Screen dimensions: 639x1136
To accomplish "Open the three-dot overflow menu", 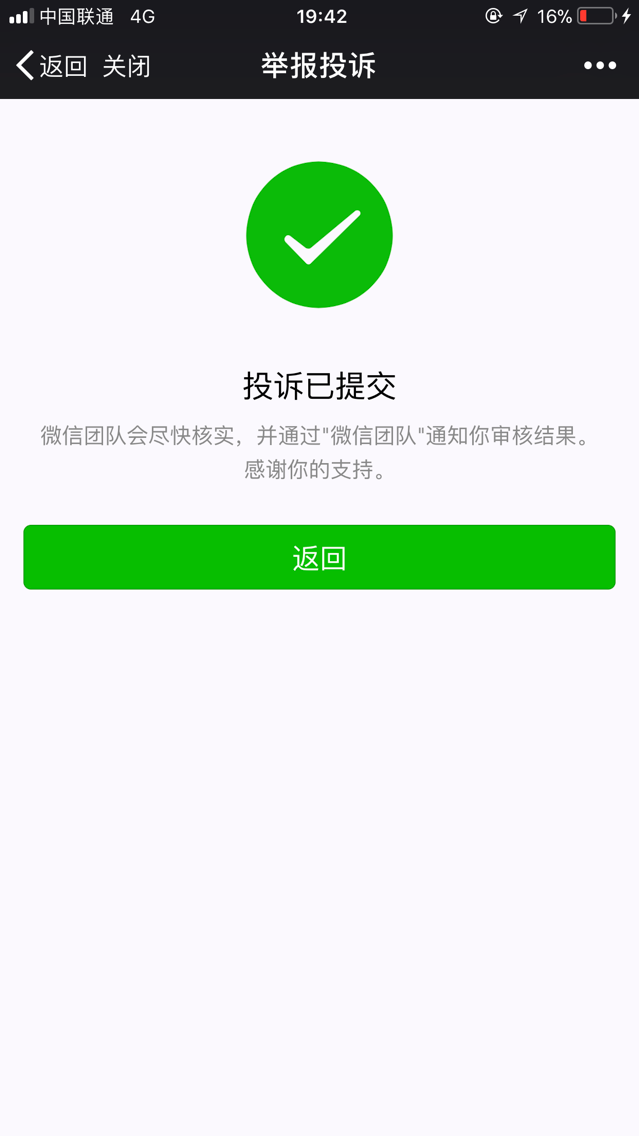I will 600,66.
